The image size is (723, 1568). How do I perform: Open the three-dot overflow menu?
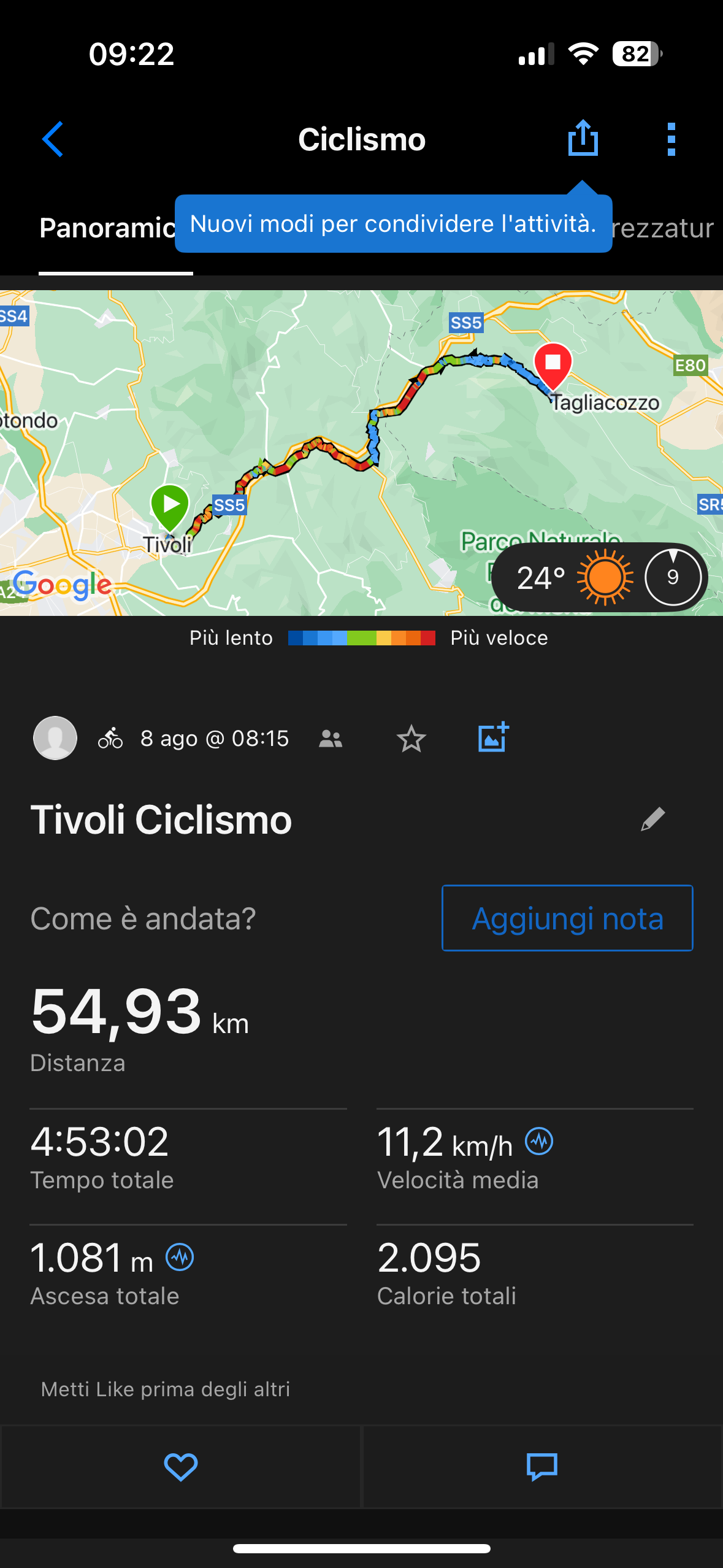coord(671,139)
